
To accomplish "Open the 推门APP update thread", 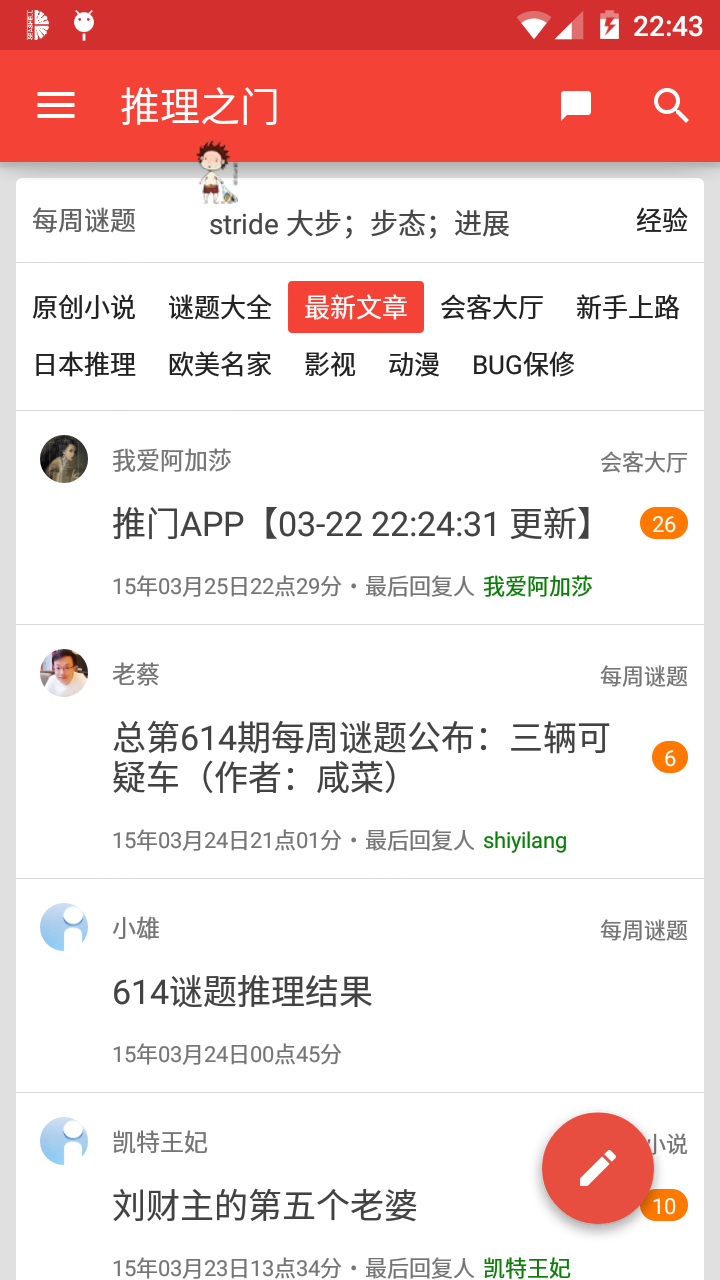I will (350, 523).
